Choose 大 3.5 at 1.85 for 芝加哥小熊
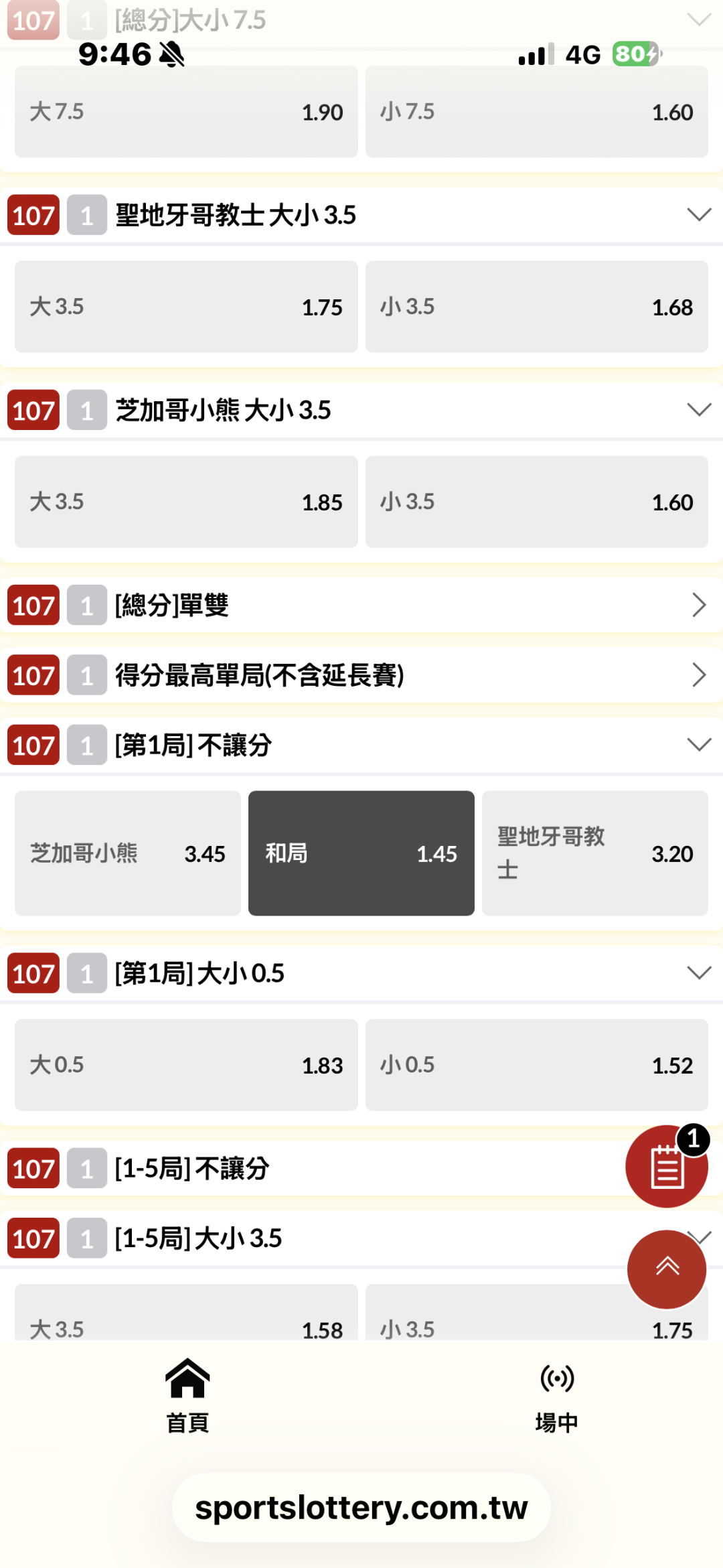This screenshot has width=723, height=1568. [186, 502]
